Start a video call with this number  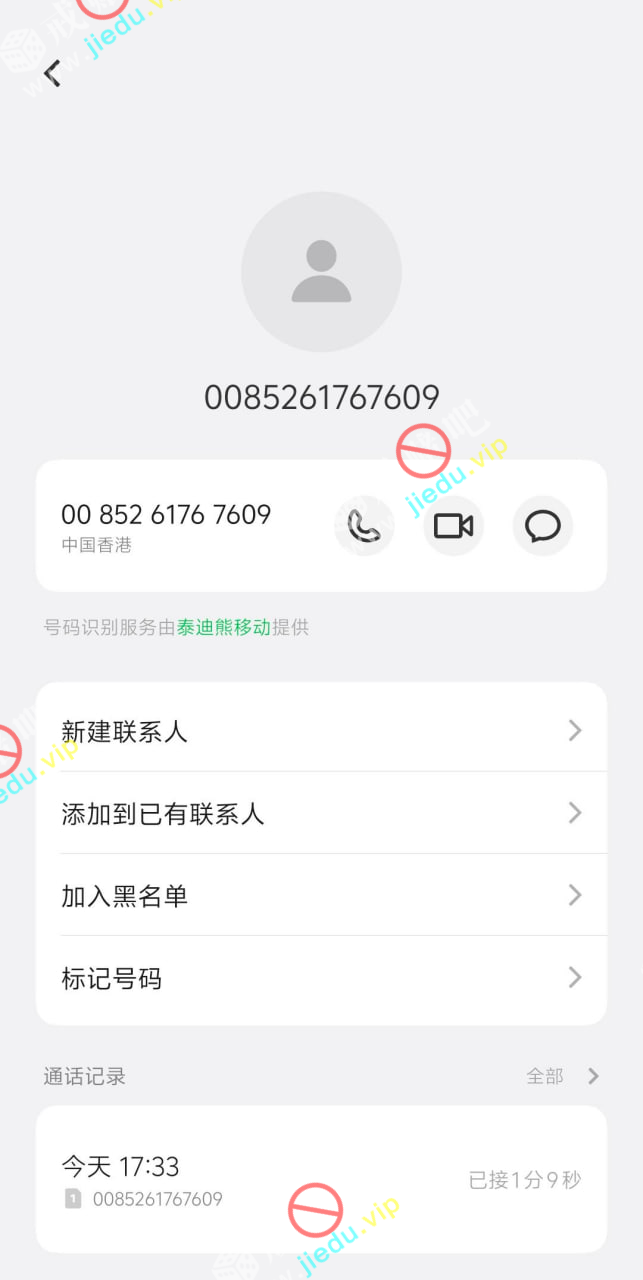[x=453, y=526]
